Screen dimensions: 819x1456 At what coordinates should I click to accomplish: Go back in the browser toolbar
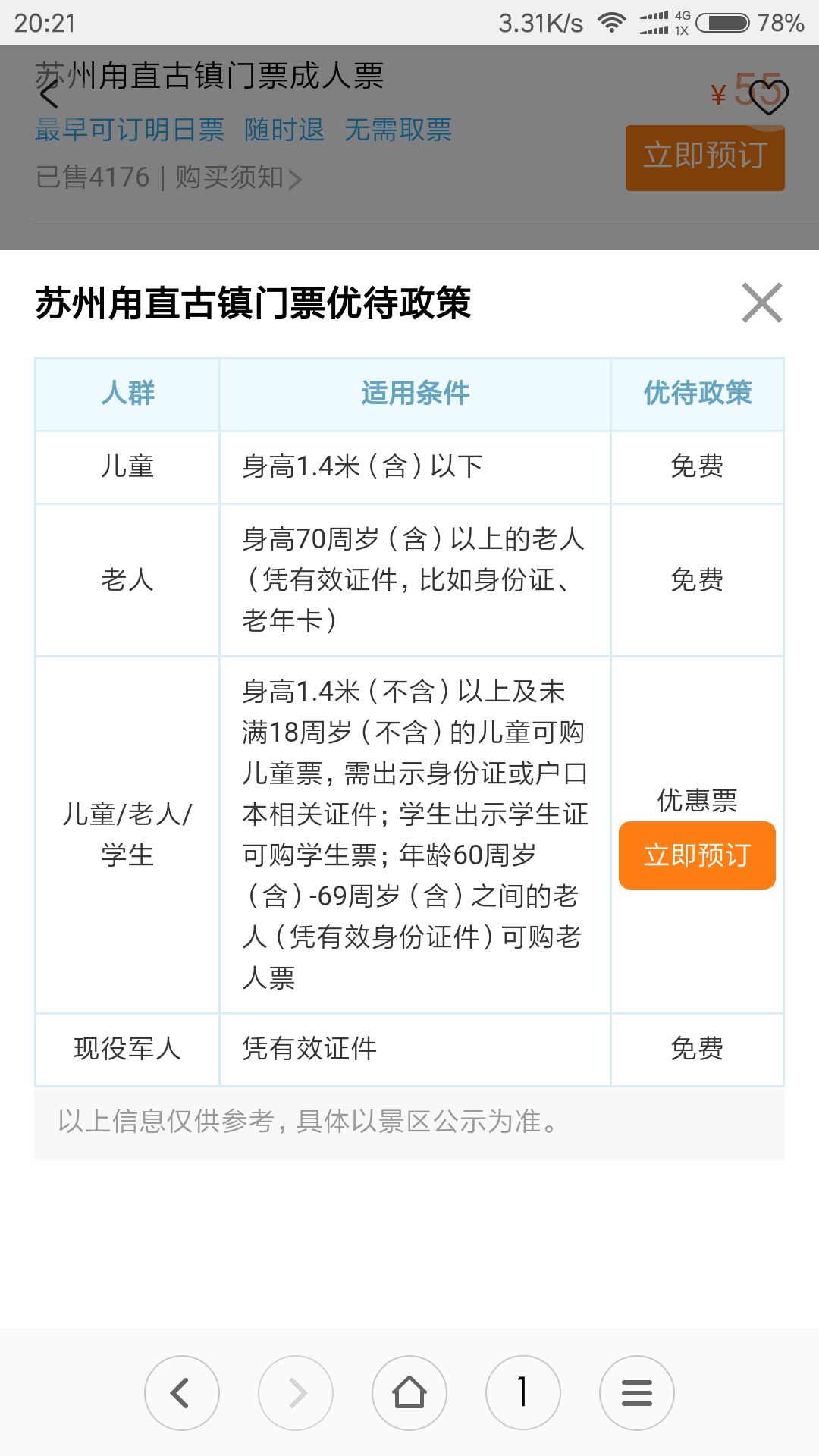(x=182, y=1393)
